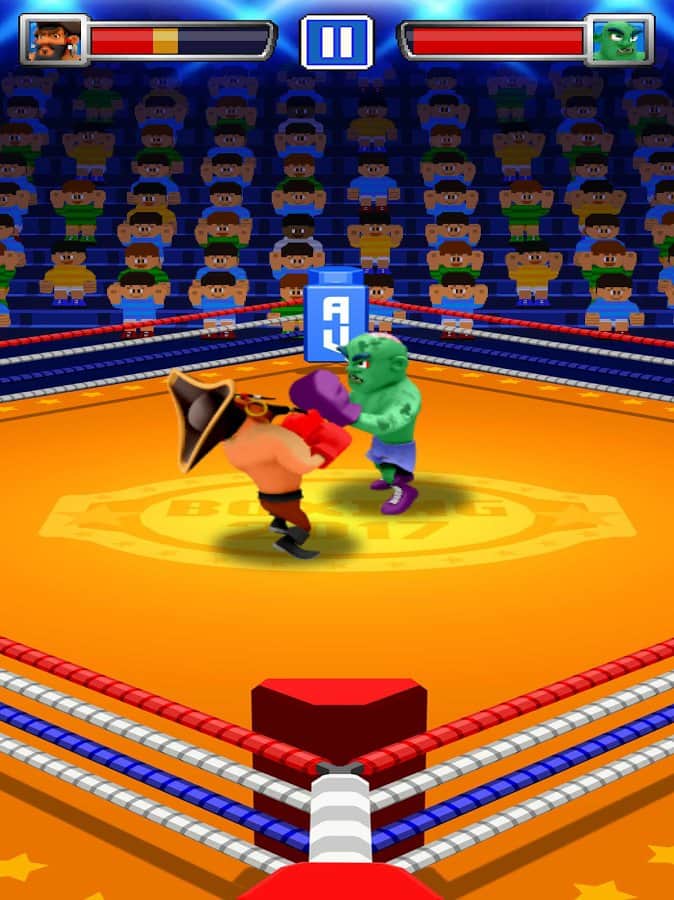Pause the boxing match
The width and height of the screenshot is (674, 900).
coord(337,42)
